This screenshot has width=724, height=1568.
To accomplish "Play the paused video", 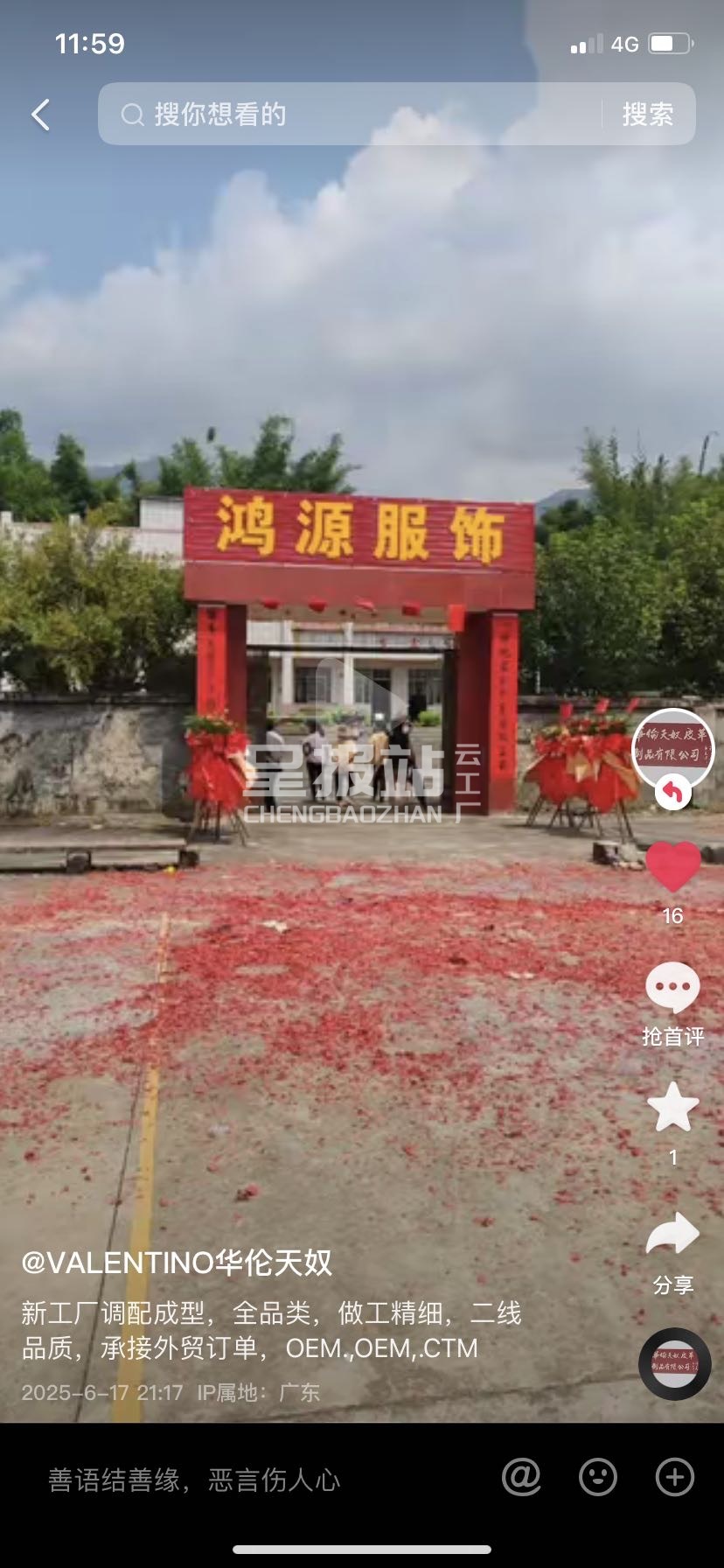I will click(361, 700).
